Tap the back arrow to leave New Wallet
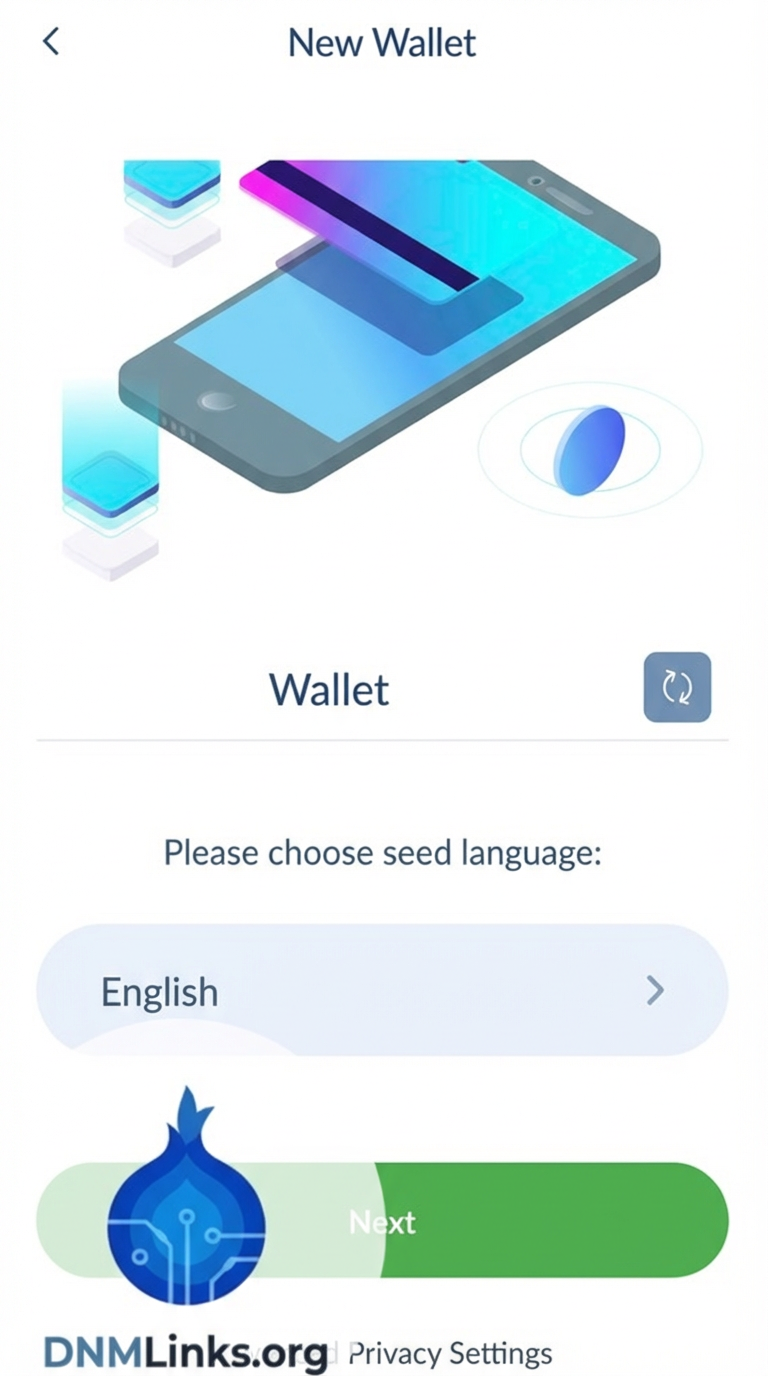Viewport: 768px width, 1376px height. [49, 42]
